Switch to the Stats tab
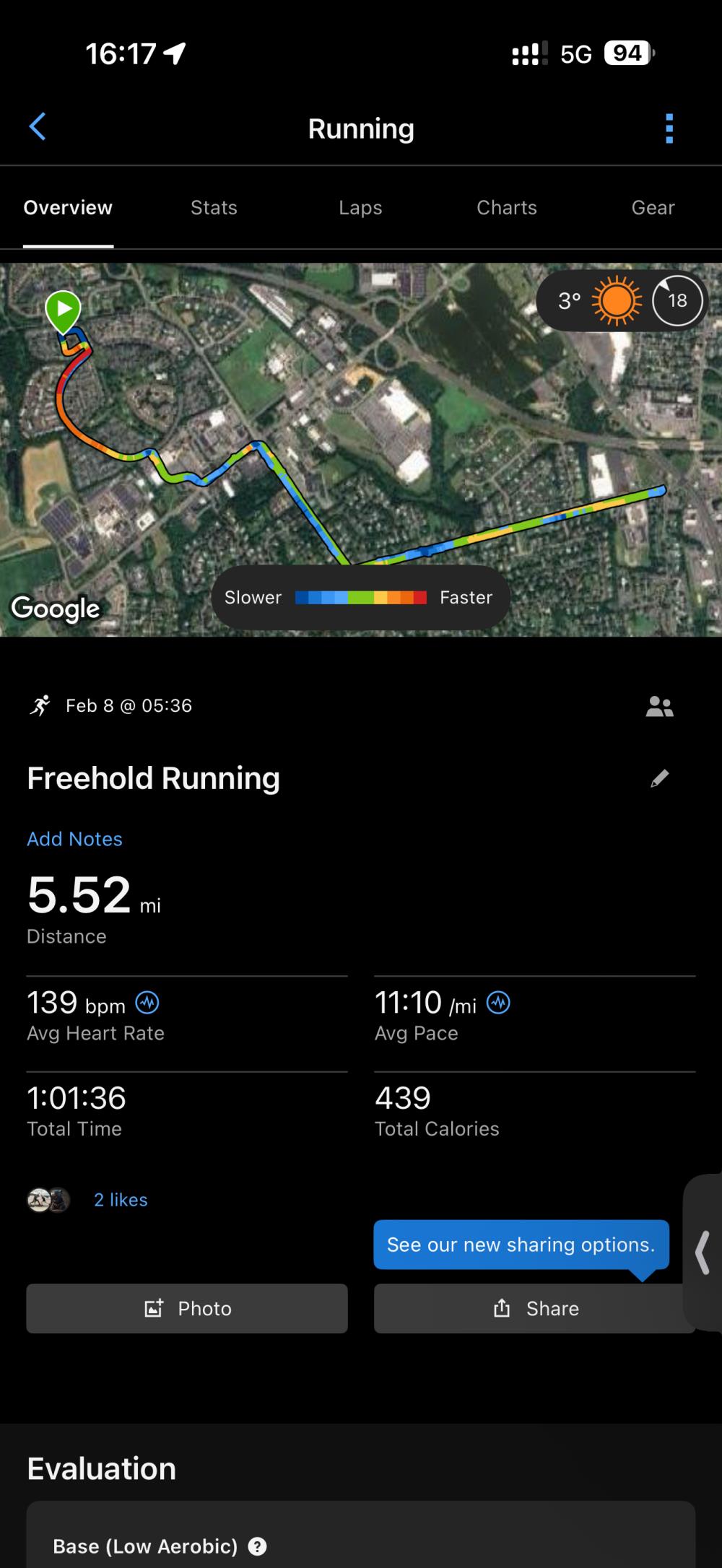This screenshot has width=722, height=1568. (214, 208)
